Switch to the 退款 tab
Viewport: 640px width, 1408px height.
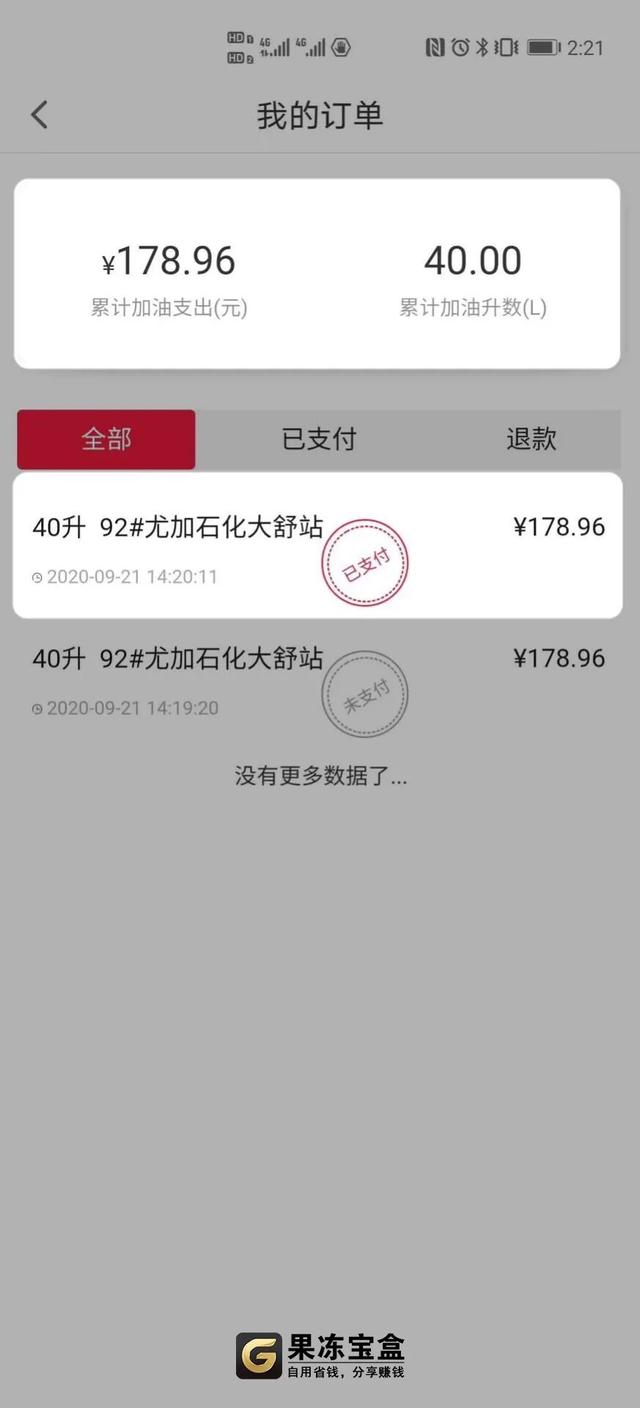(x=531, y=439)
